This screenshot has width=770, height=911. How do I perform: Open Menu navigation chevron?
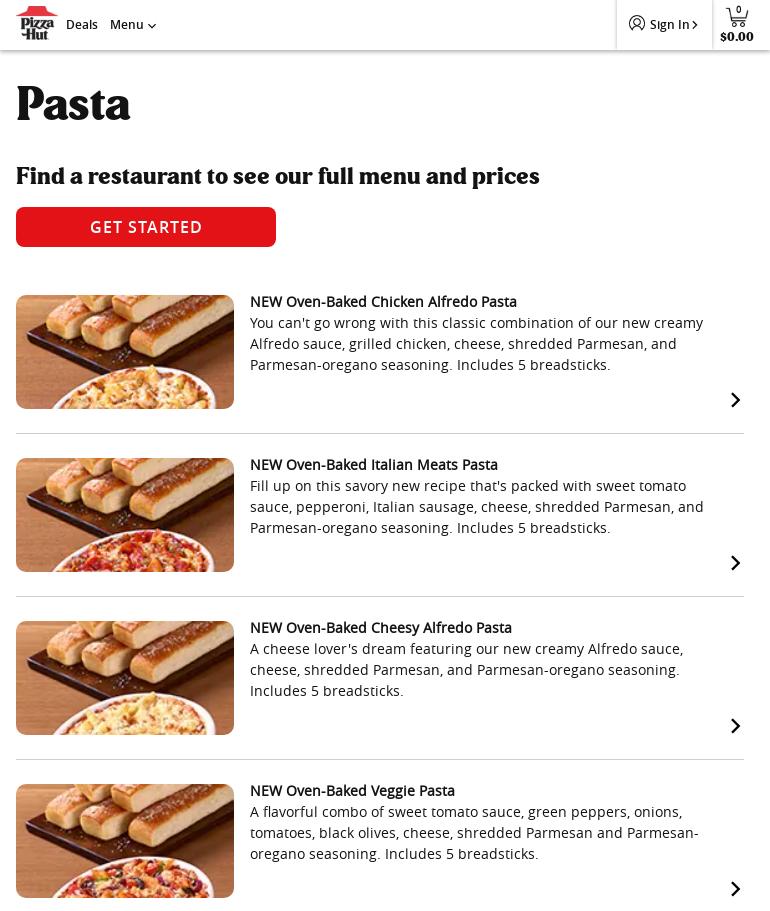click(x=151, y=26)
